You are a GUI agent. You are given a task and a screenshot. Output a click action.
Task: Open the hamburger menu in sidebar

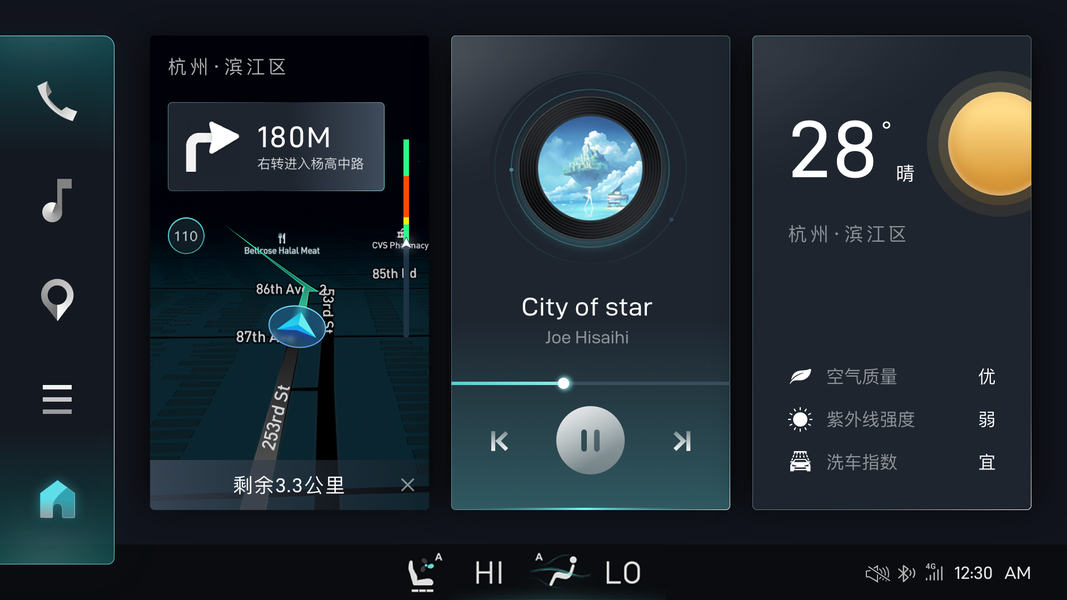pos(57,399)
